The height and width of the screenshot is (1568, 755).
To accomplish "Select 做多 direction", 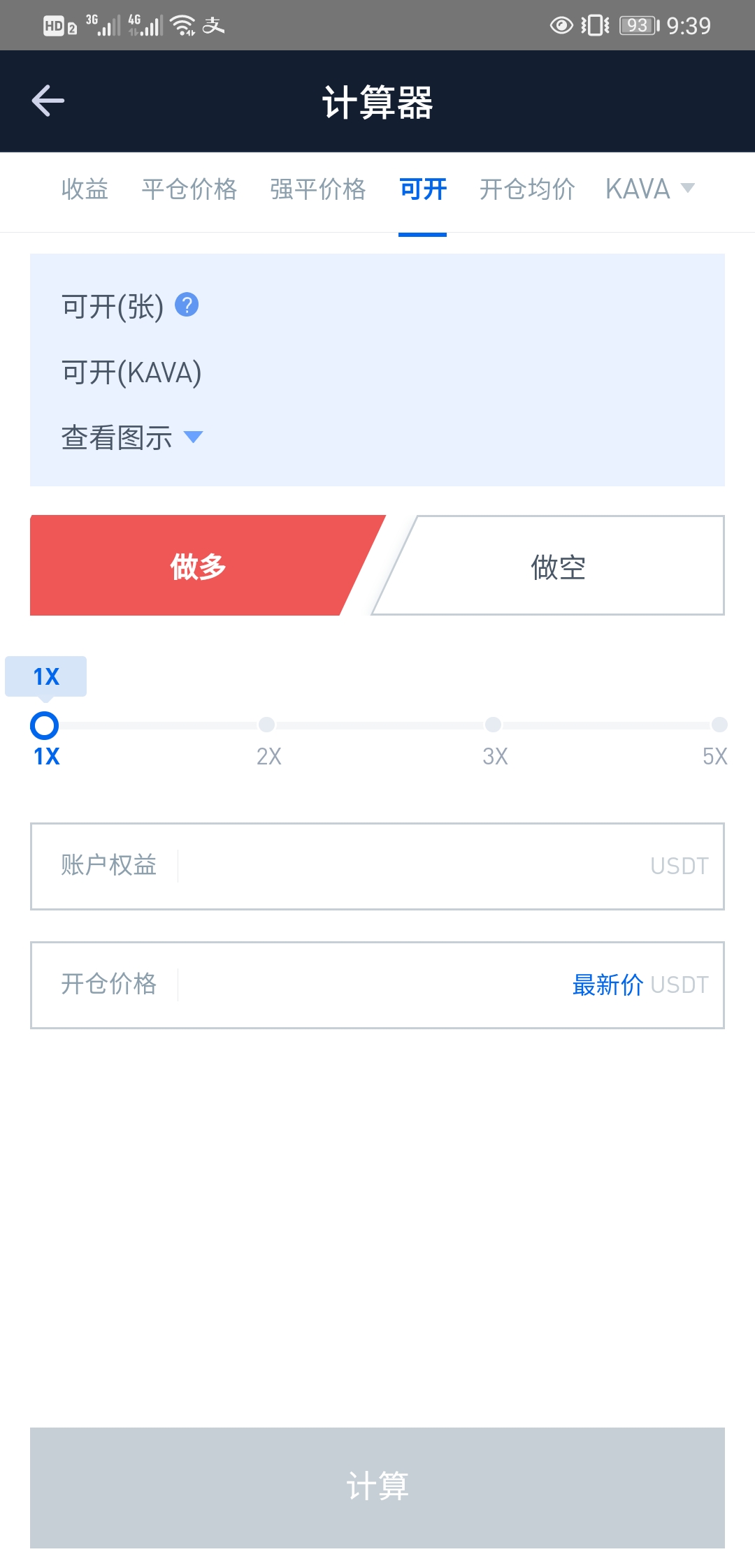I will tap(199, 566).
